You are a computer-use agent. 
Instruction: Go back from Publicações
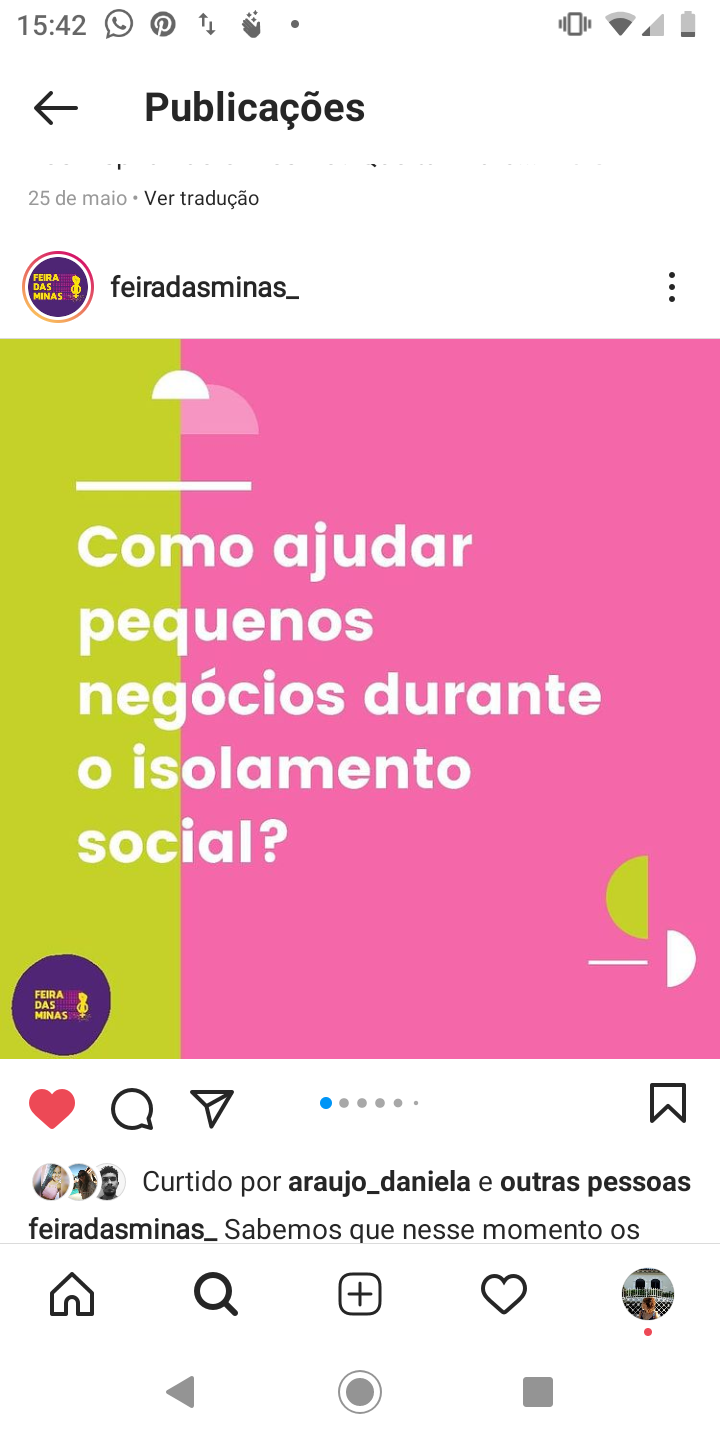[x=55, y=108]
